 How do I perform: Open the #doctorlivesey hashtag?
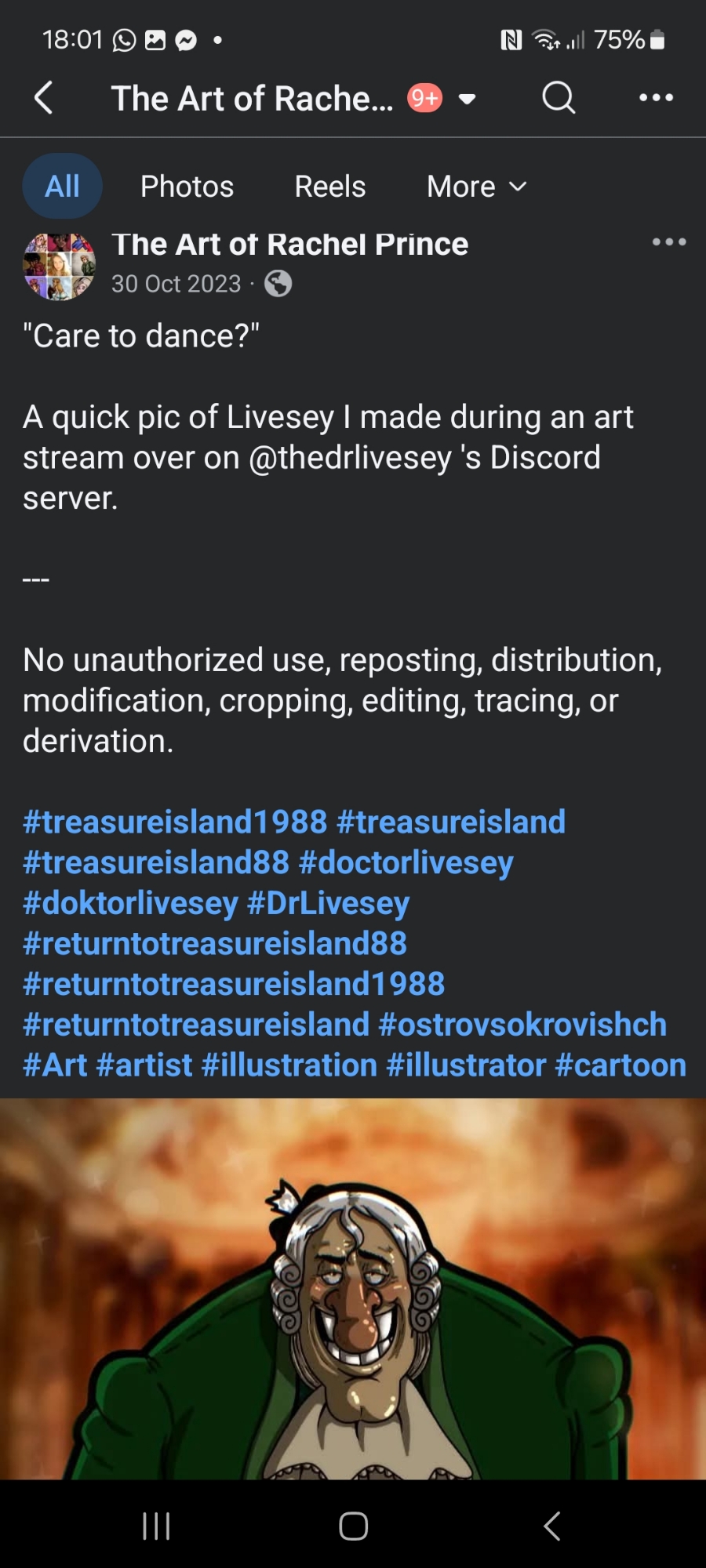tap(406, 862)
